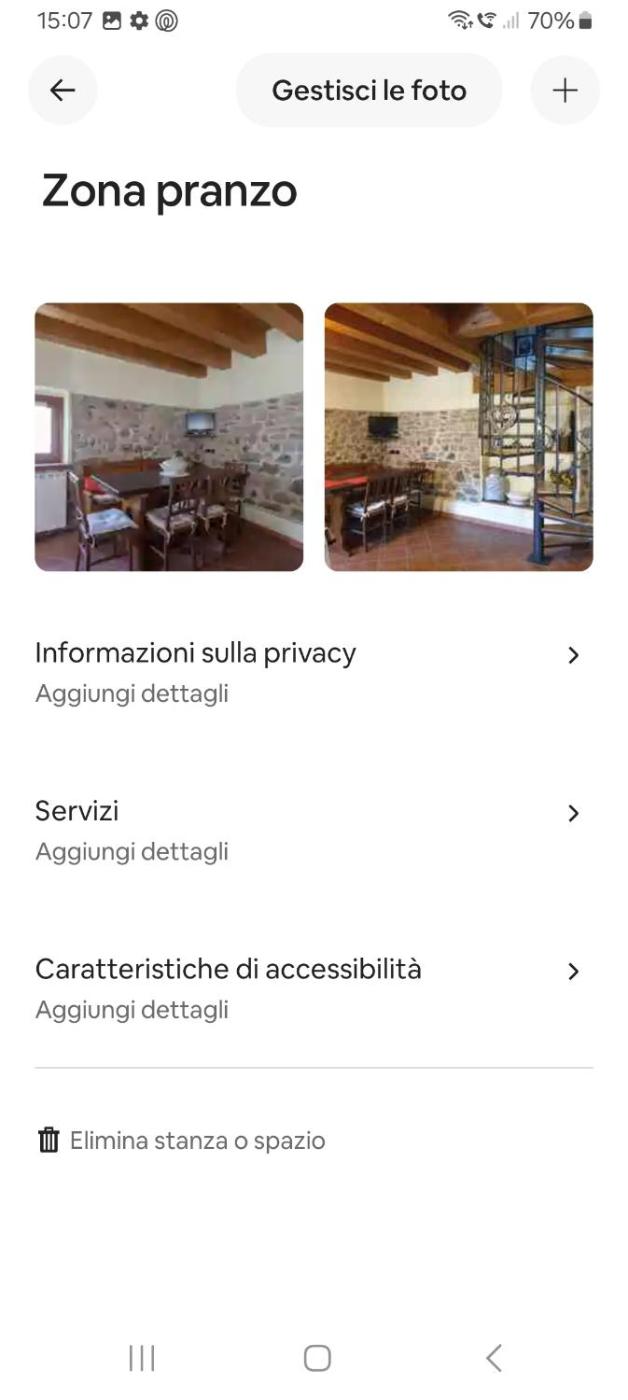Open the photo showing the spiral staircase
628x1400 pixels.
[x=459, y=437]
